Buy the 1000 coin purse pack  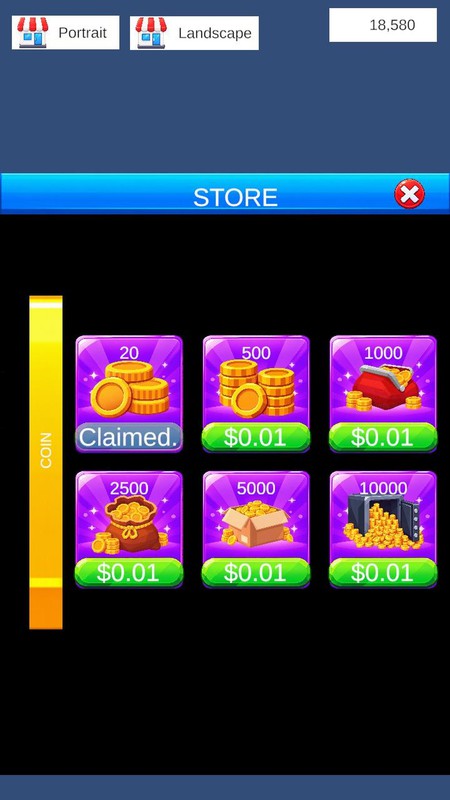383,437
